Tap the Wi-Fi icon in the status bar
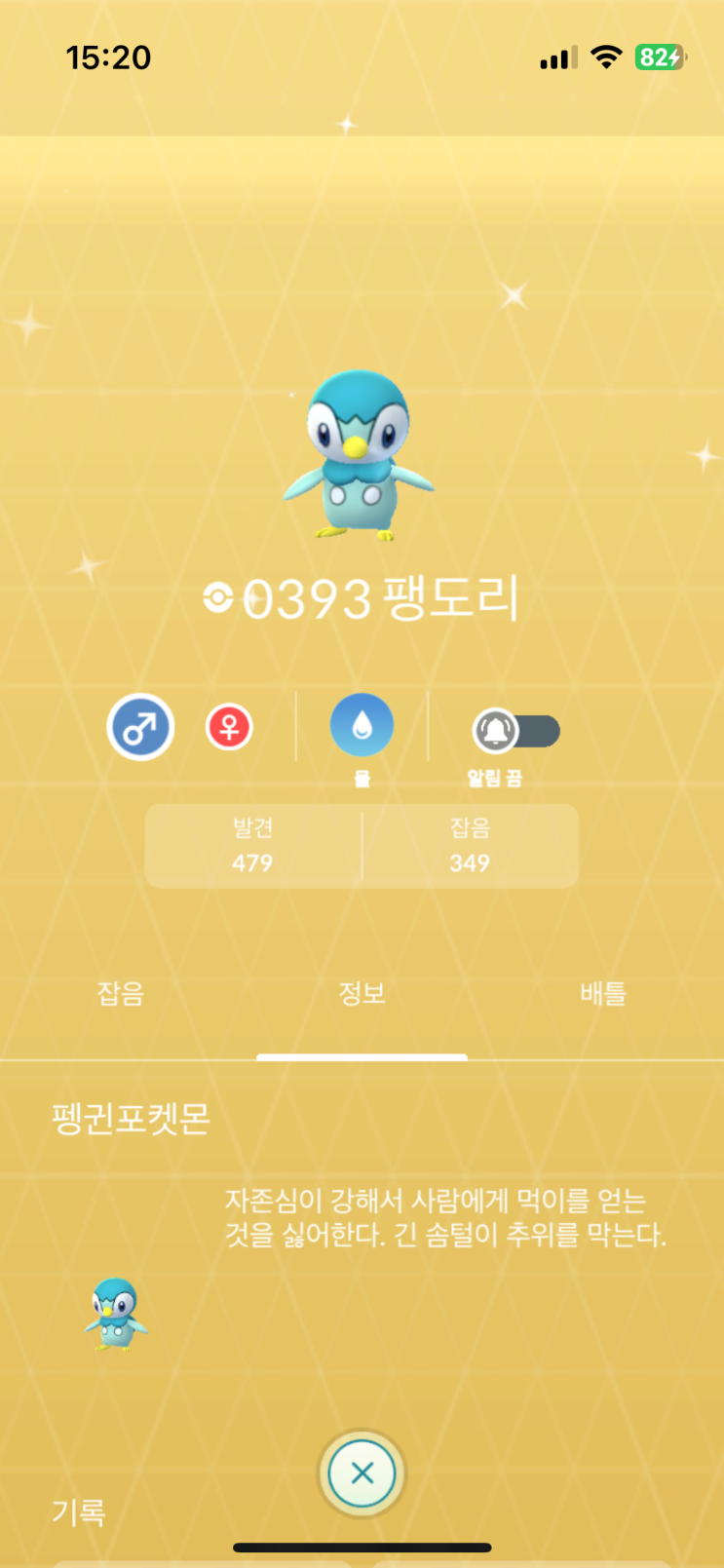Image resolution: width=724 pixels, height=1568 pixels. [x=606, y=57]
